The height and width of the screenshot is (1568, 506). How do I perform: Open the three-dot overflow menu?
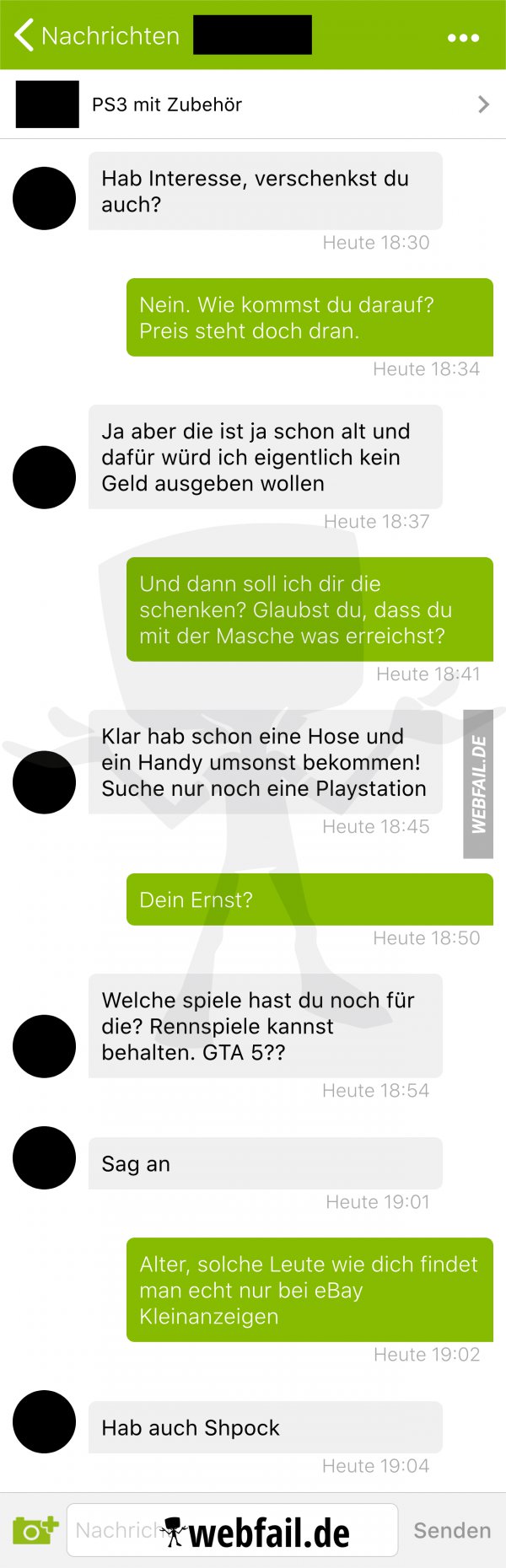[x=463, y=37]
